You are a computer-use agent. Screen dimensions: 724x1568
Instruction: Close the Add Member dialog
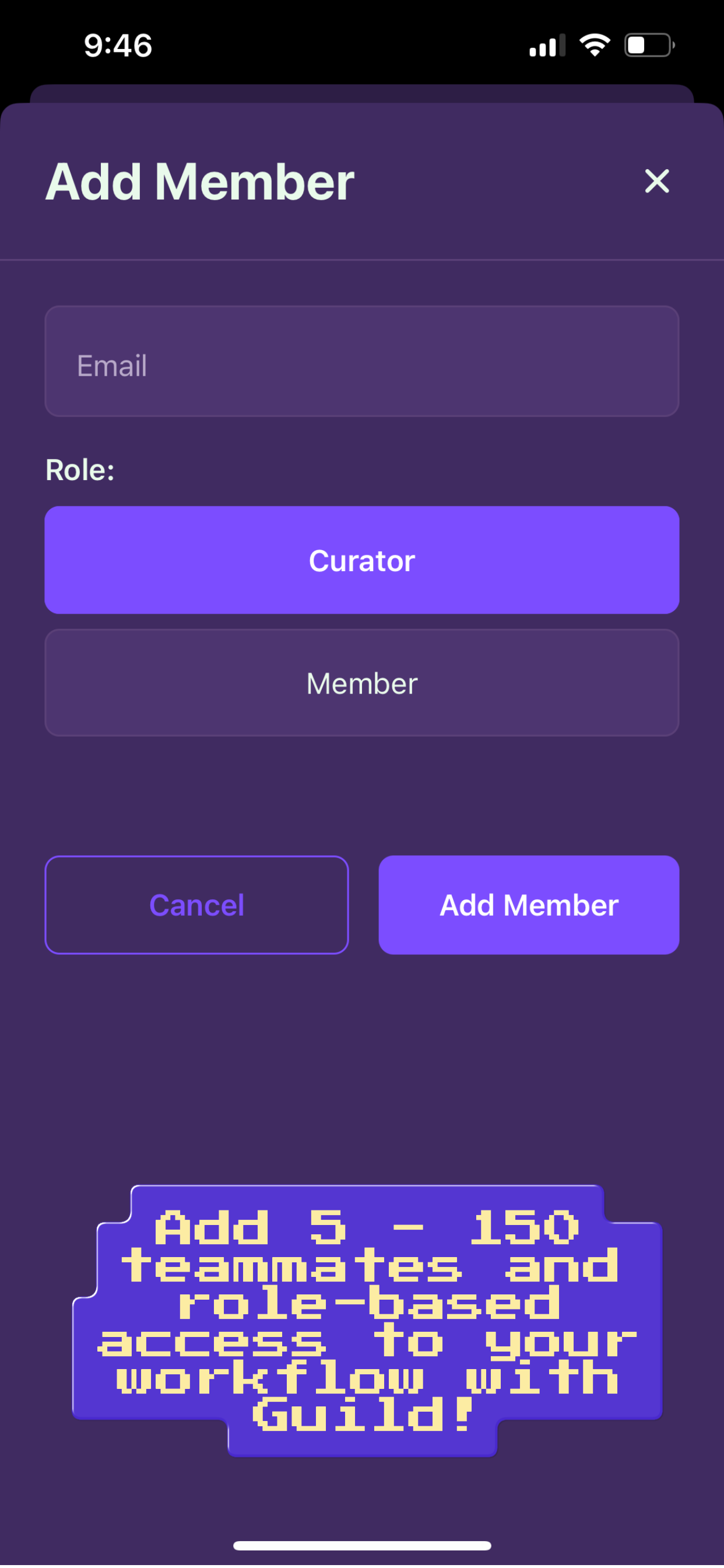coord(656,181)
